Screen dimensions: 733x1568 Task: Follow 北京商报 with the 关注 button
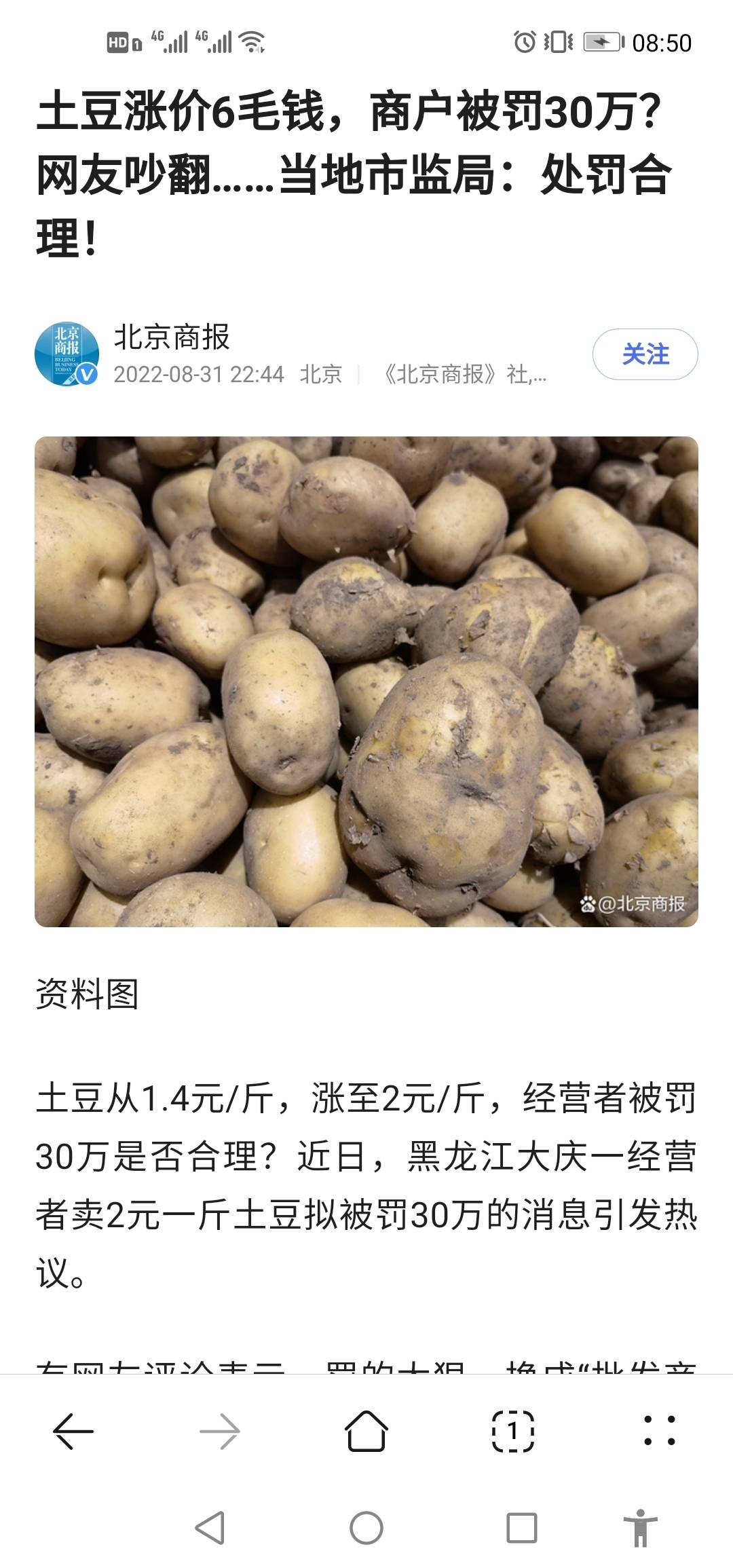(645, 354)
